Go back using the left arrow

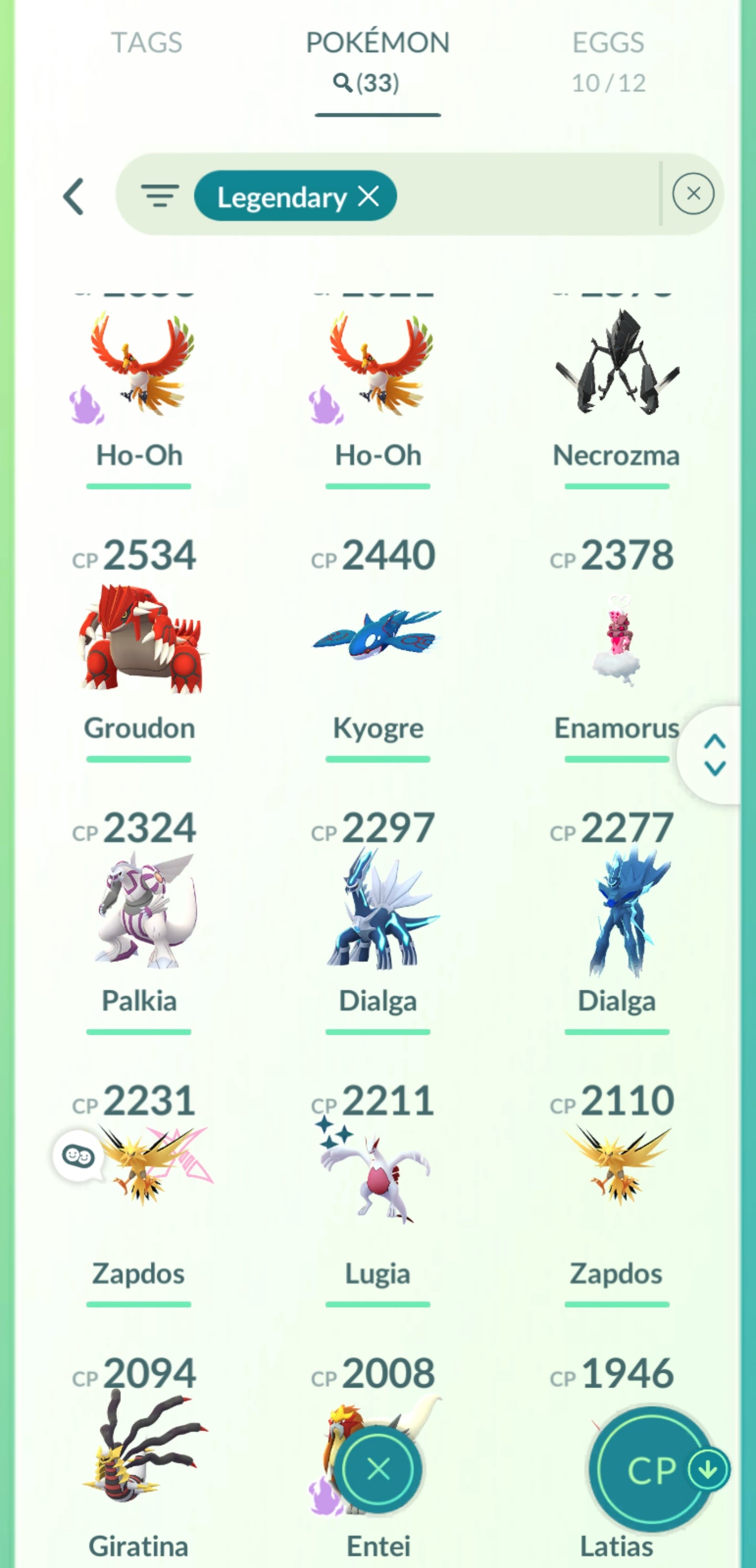(x=73, y=197)
